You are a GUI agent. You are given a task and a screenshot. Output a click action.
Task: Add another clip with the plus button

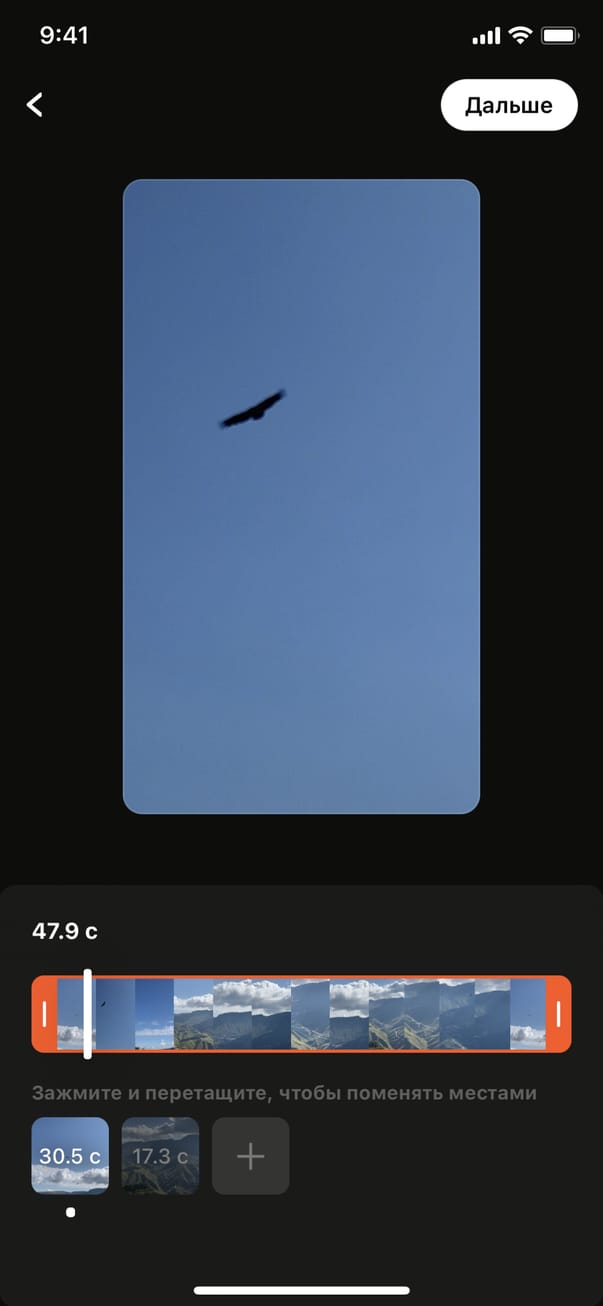click(x=250, y=1156)
